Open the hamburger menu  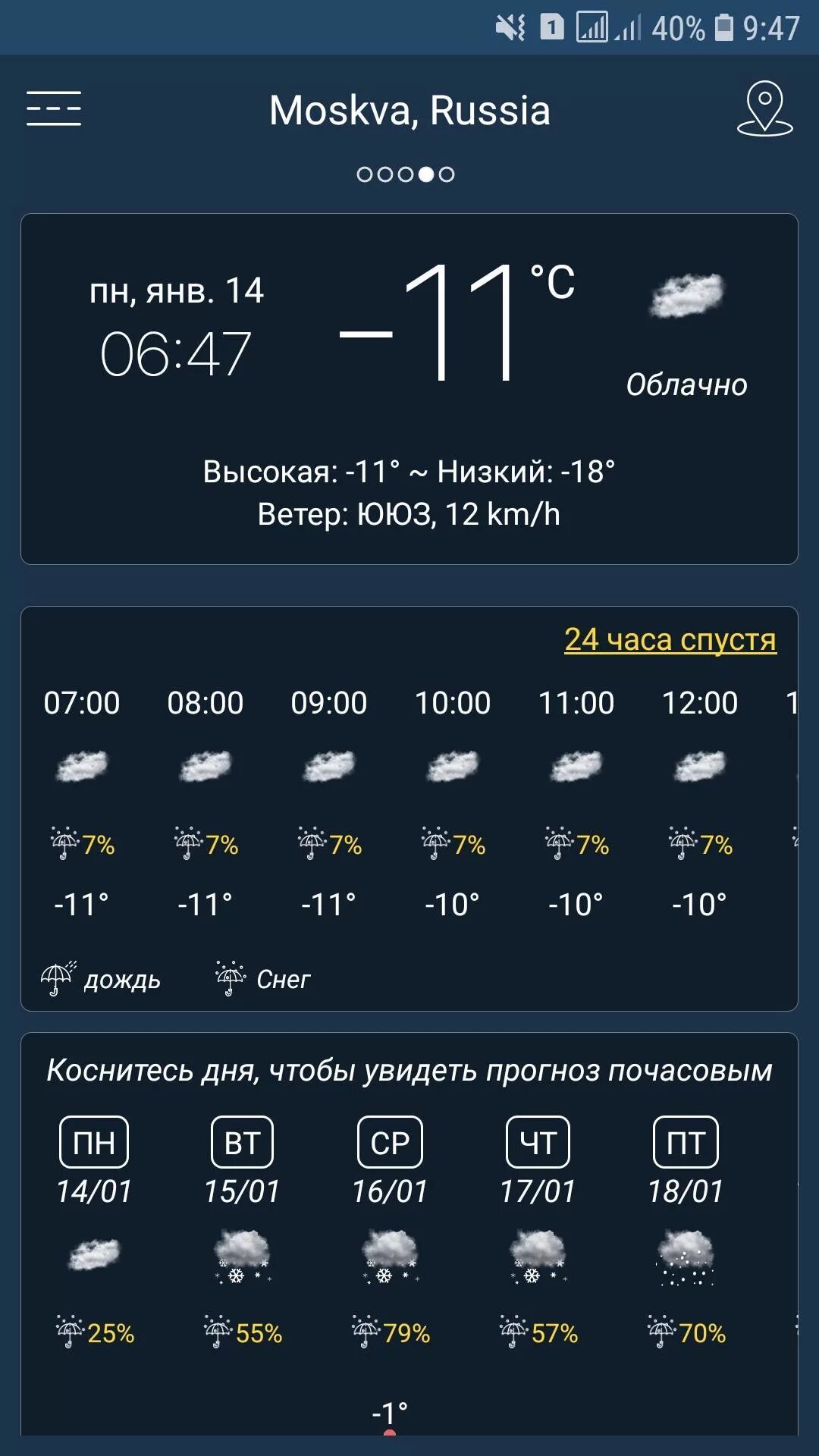tap(54, 108)
